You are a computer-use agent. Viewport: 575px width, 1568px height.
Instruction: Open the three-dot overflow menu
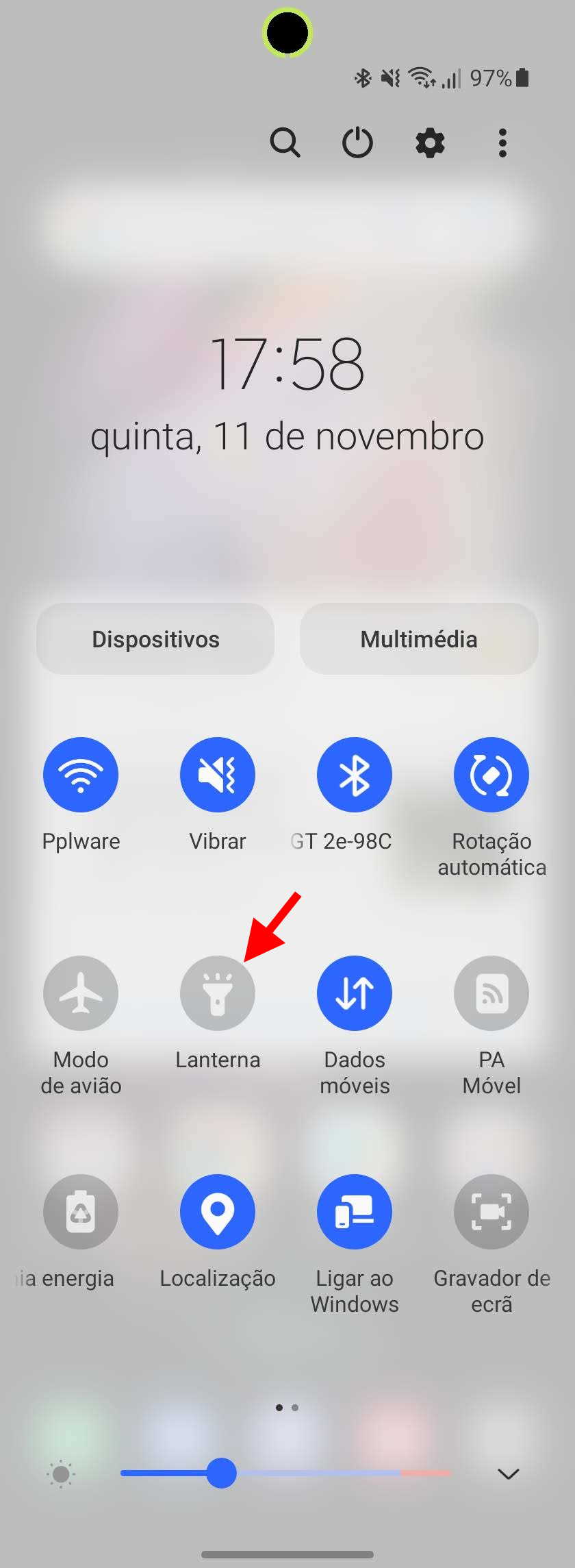click(502, 143)
